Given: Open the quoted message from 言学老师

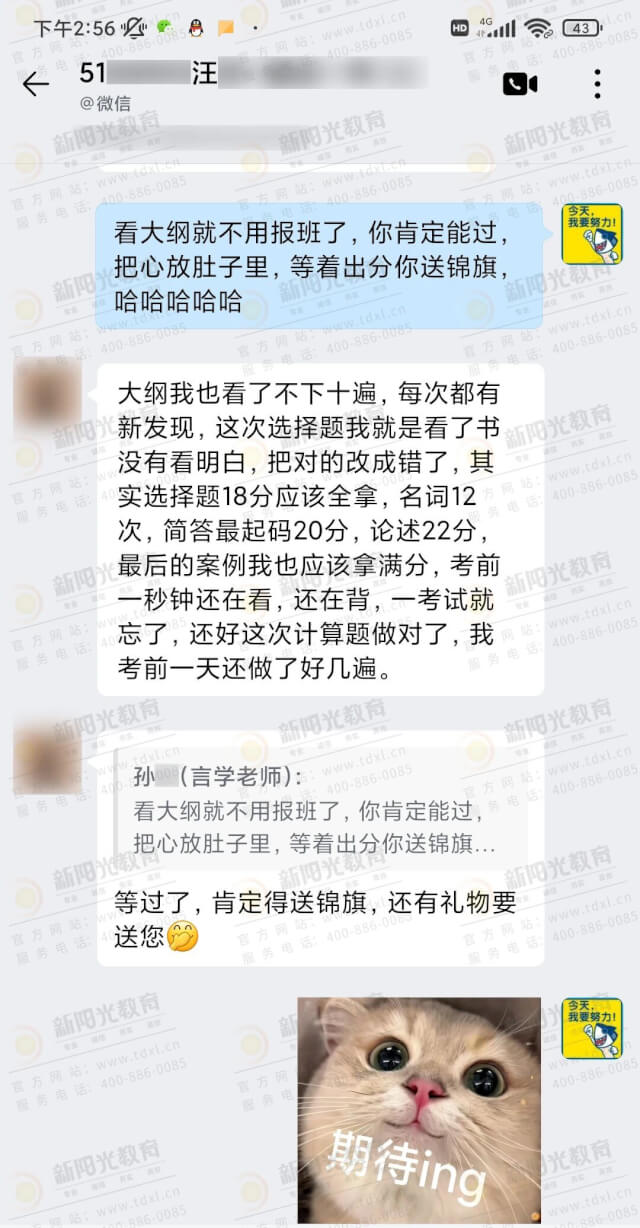Looking at the screenshot, I should point(320,808).
